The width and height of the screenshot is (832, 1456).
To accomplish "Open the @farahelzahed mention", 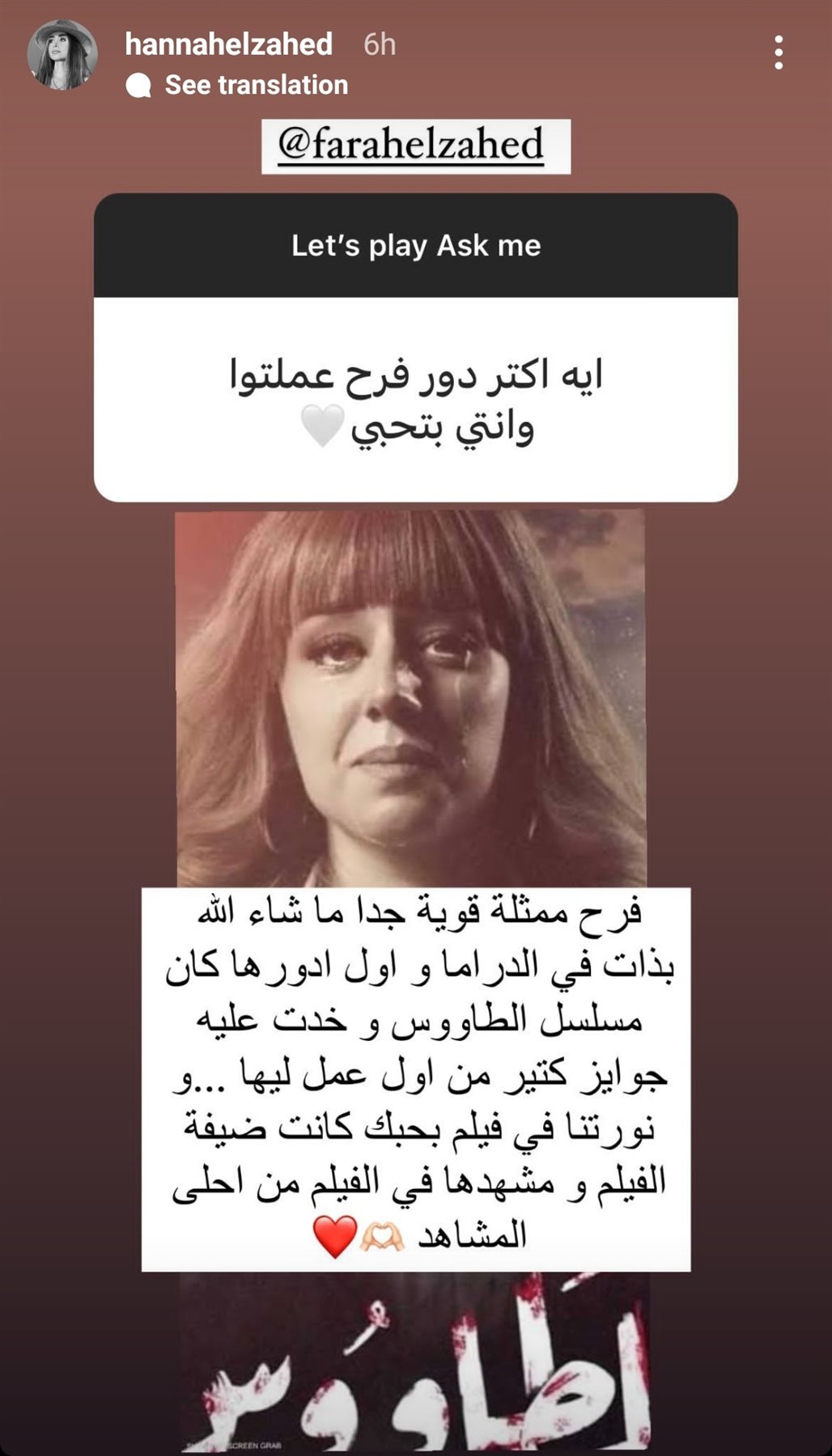I will (411, 146).
